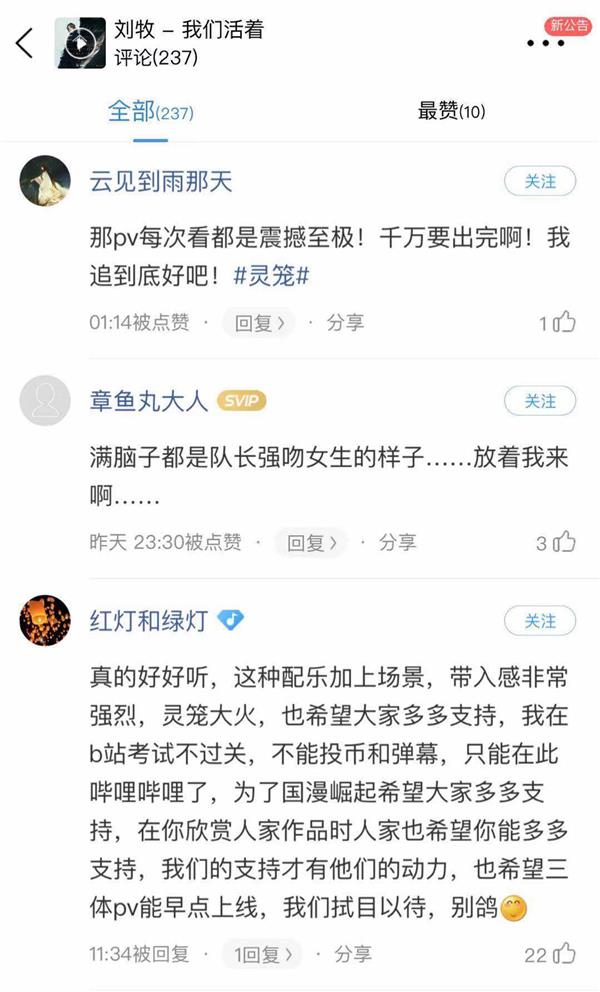The height and width of the screenshot is (992, 600).
Task: Like 章鱼丸大人's comment
Action: click(x=556, y=543)
